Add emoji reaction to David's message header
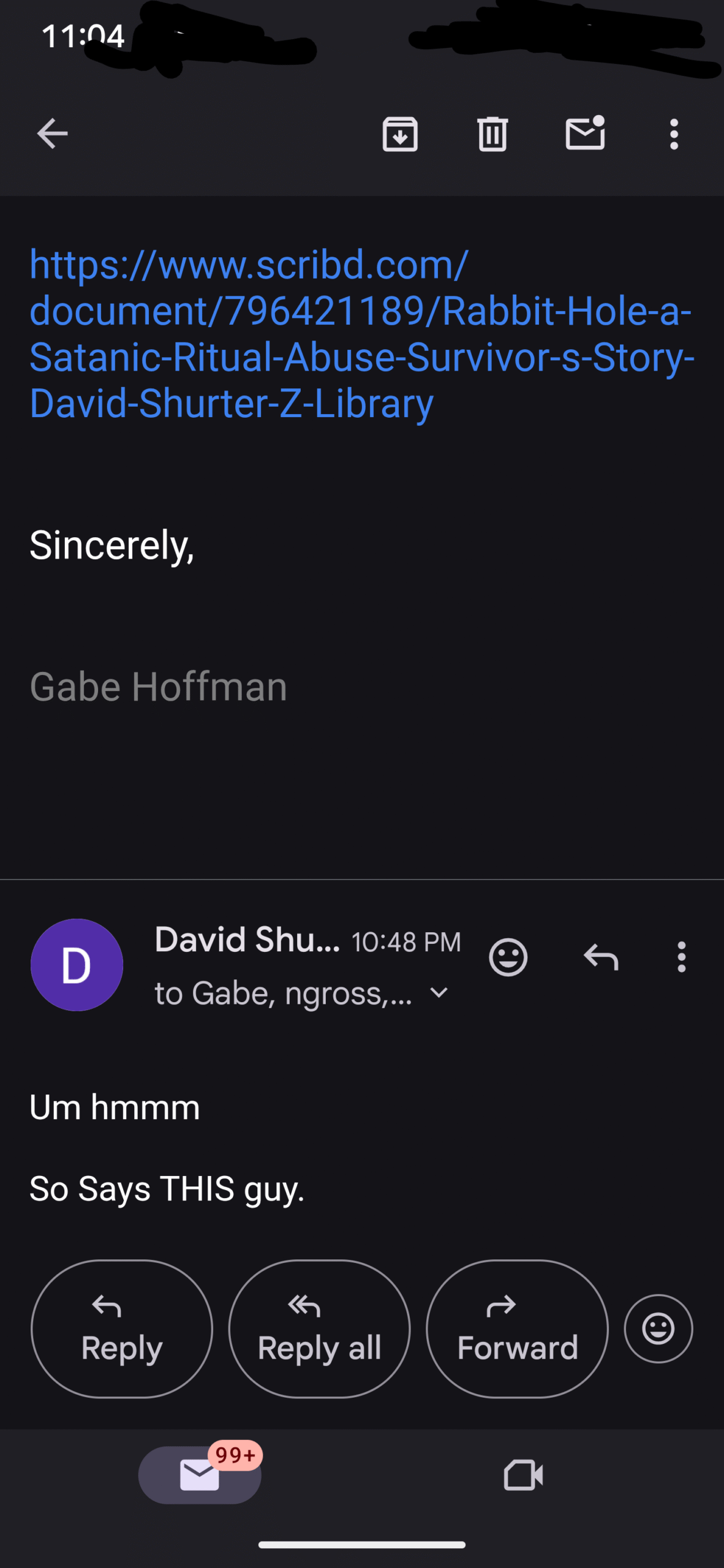The image size is (724, 1568). pos(508,957)
